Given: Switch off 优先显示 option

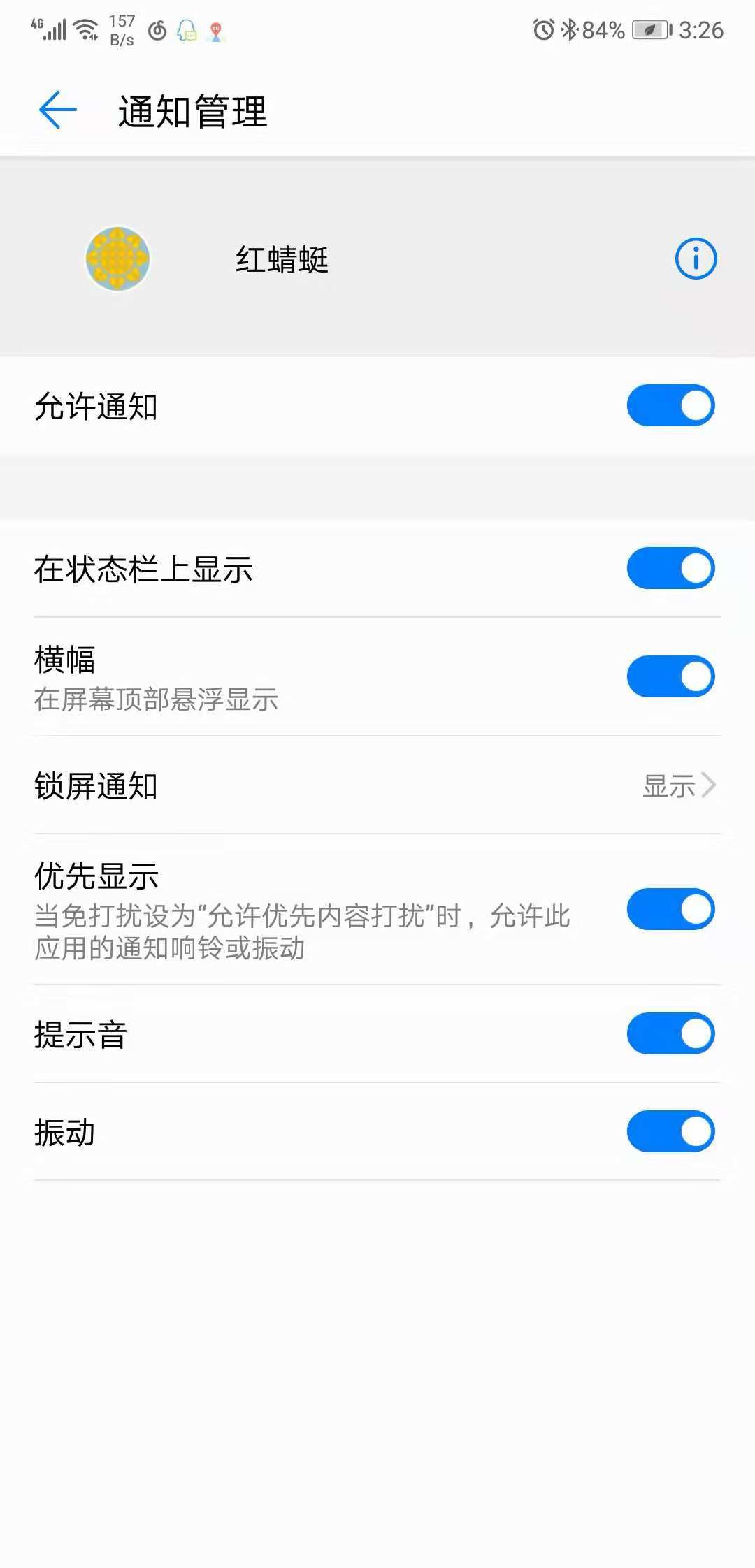Looking at the screenshot, I should click(670, 909).
